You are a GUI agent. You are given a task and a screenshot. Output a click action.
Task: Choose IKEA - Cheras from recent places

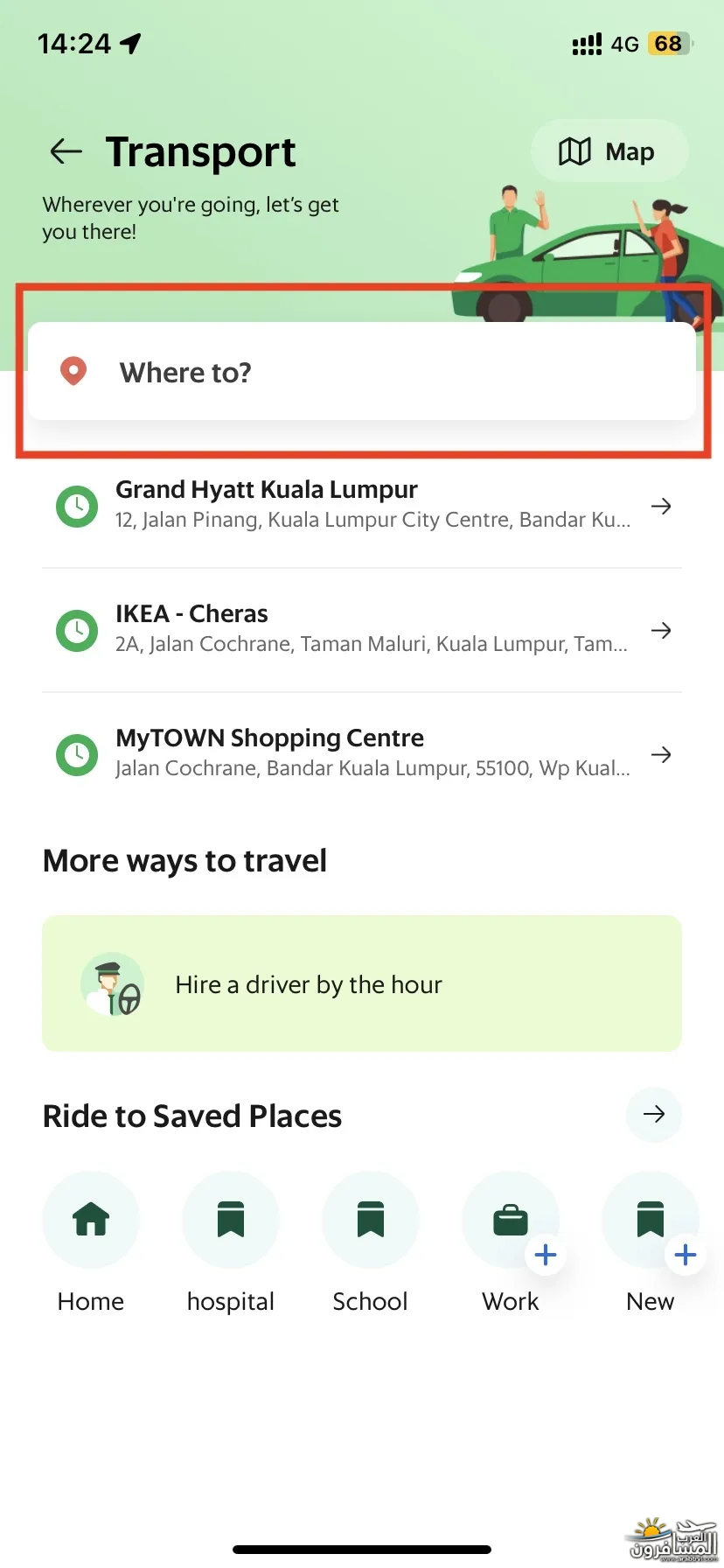pyautogui.click(x=362, y=629)
